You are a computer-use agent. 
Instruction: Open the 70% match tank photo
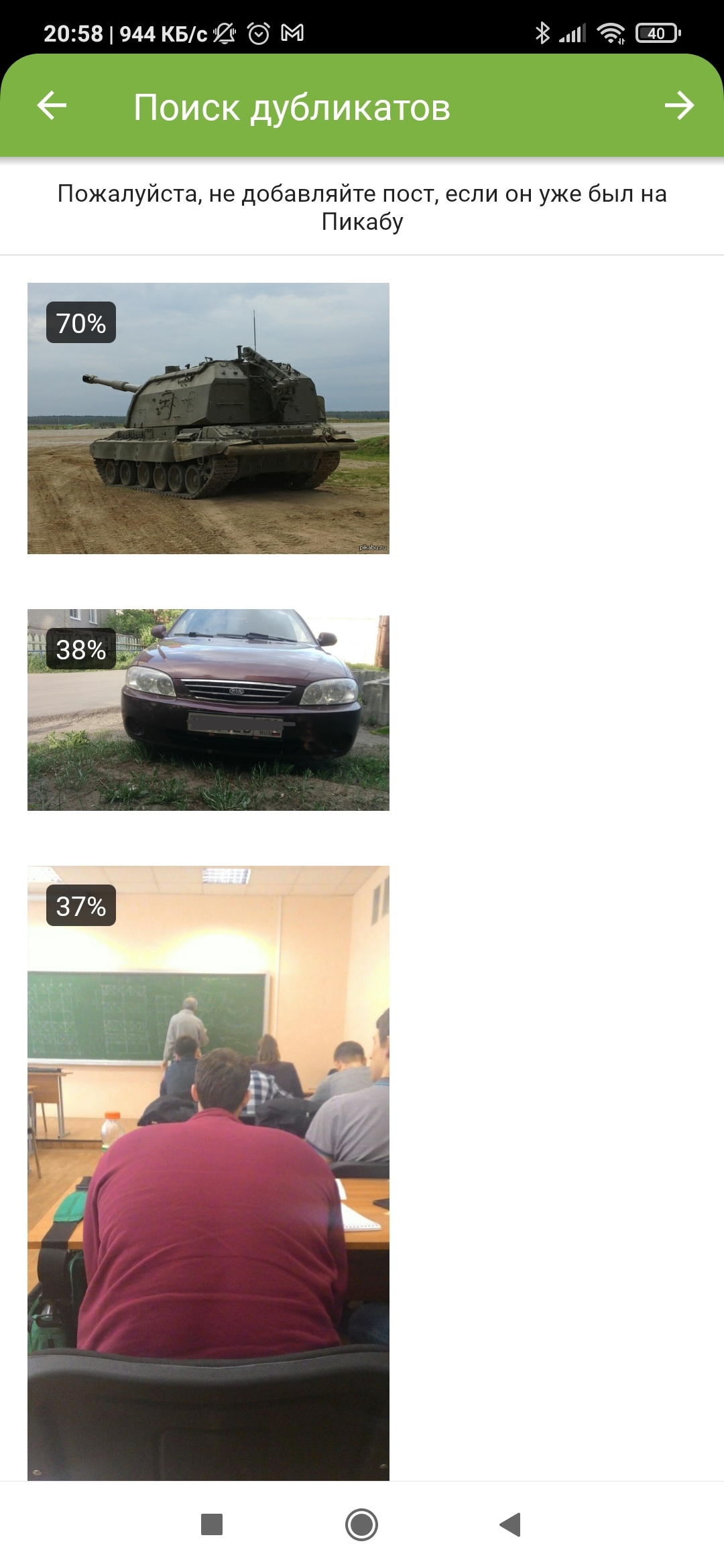[x=208, y=418]
